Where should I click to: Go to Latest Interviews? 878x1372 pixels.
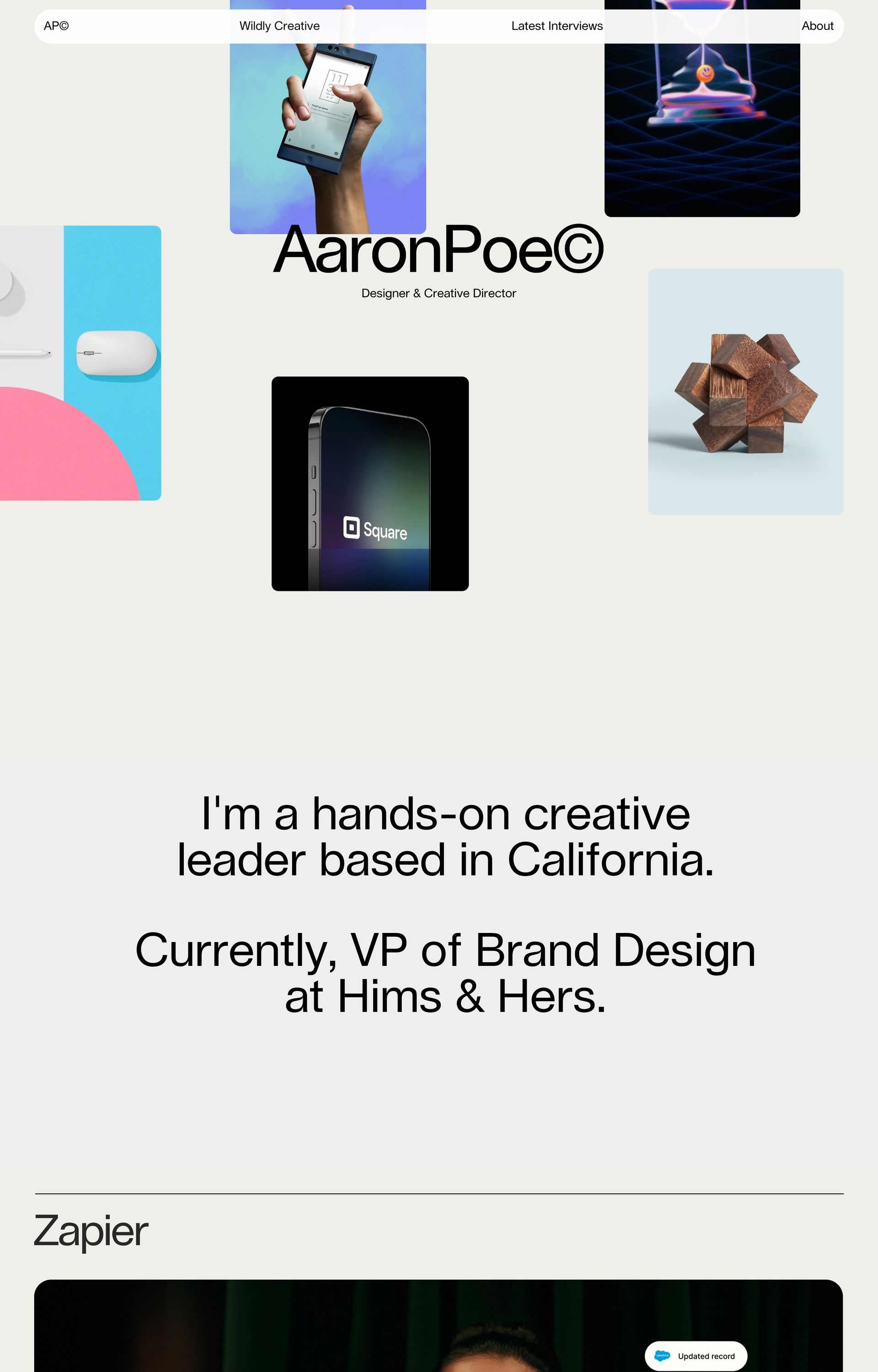pyautogui.click(x=557, y=26)
